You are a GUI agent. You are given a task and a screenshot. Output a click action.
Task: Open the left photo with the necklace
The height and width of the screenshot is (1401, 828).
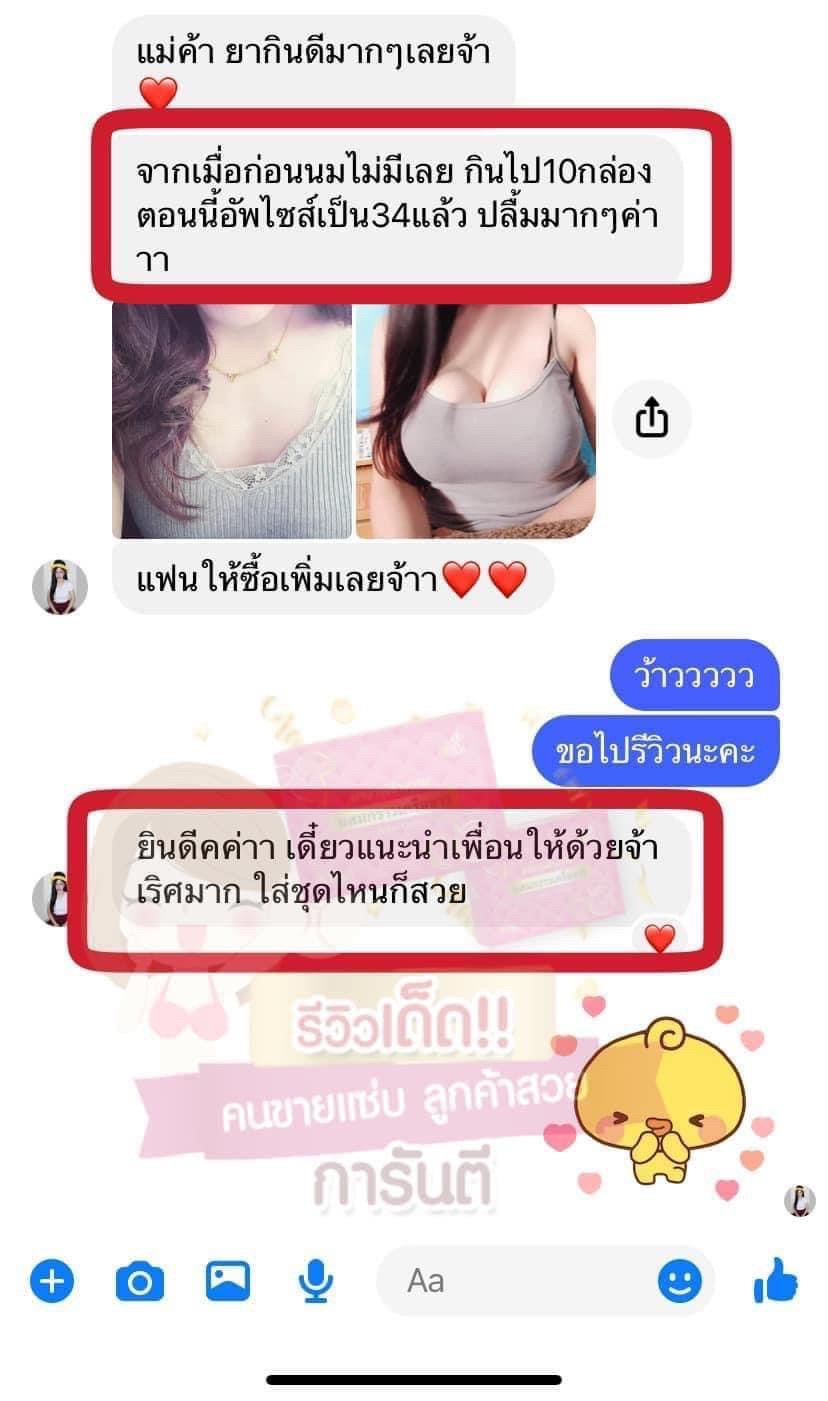[232, 421]
